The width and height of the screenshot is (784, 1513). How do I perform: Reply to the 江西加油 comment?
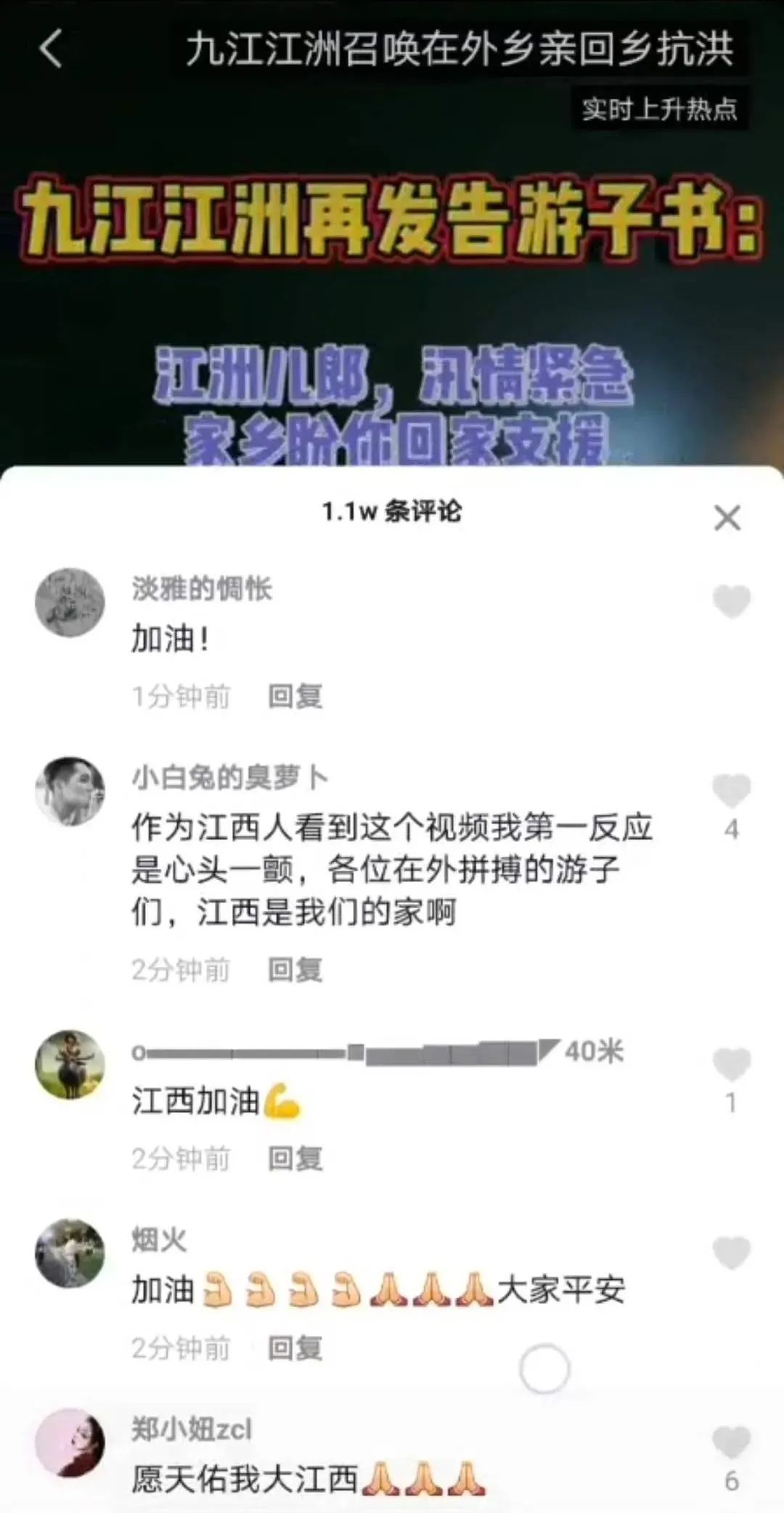coord(295,1158)
